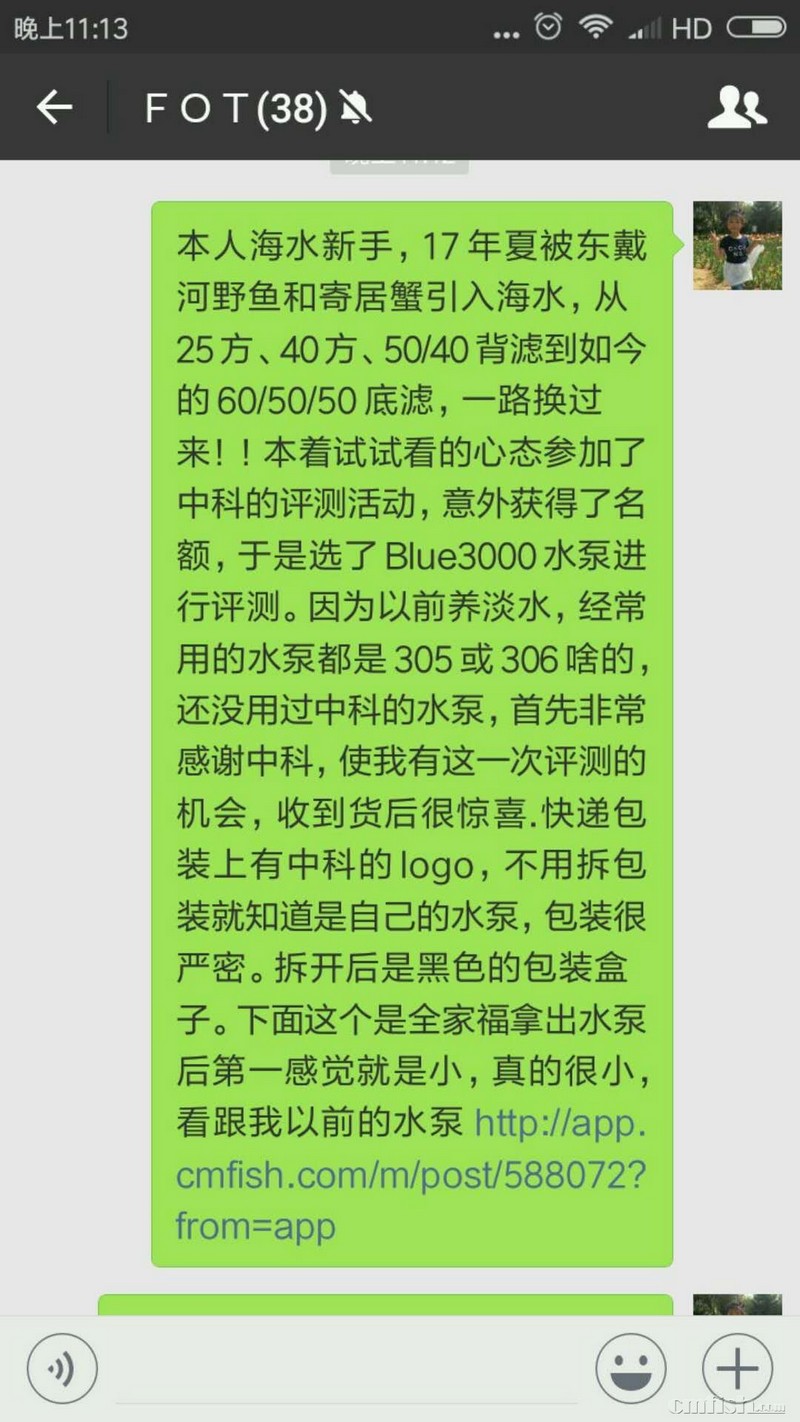This screenshot has height=1422, width=800.
Task: Tap the sender's avatar beside the message
Action: coord(737,245)
